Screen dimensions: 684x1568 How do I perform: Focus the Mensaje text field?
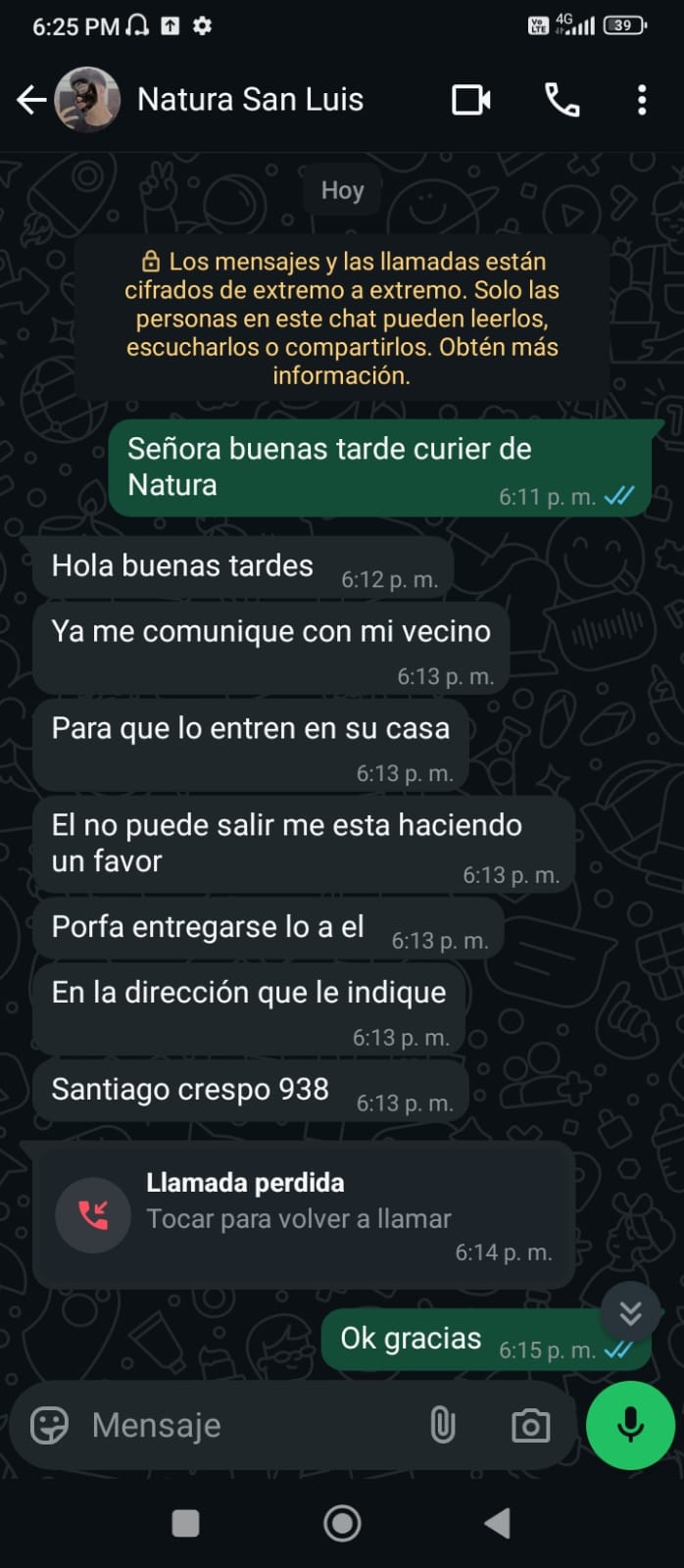245,1425
